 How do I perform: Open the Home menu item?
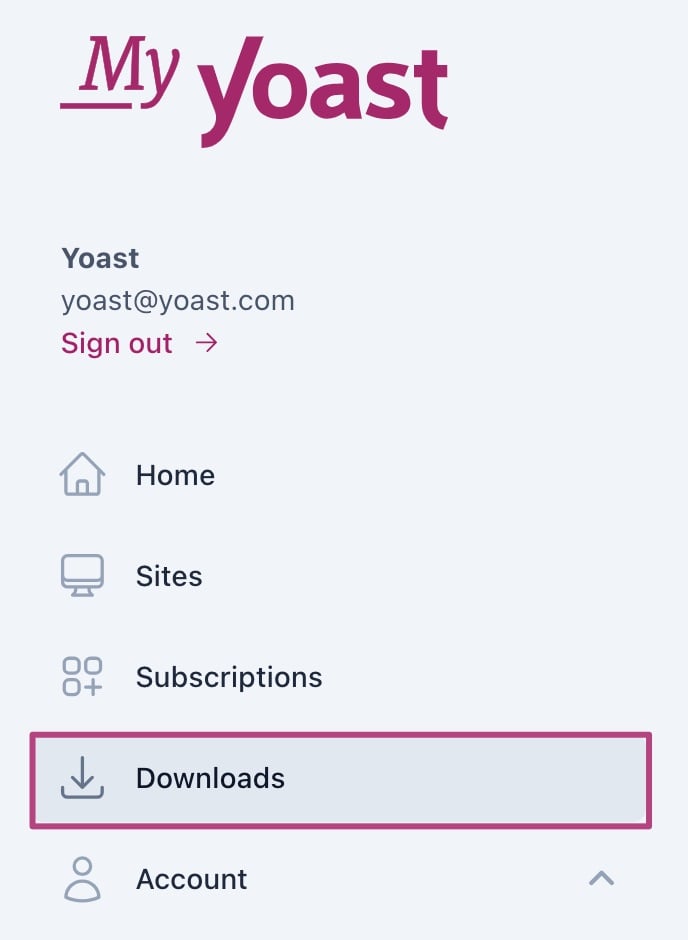pyautogui.click(x=175, y=475)
